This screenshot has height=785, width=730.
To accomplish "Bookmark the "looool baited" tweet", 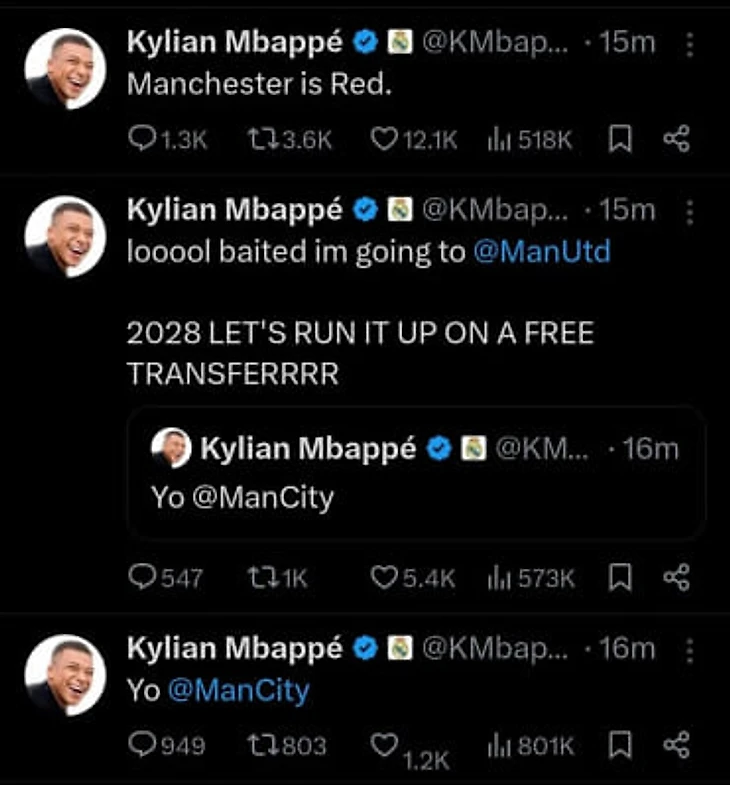I will click(x=620, y=577).
